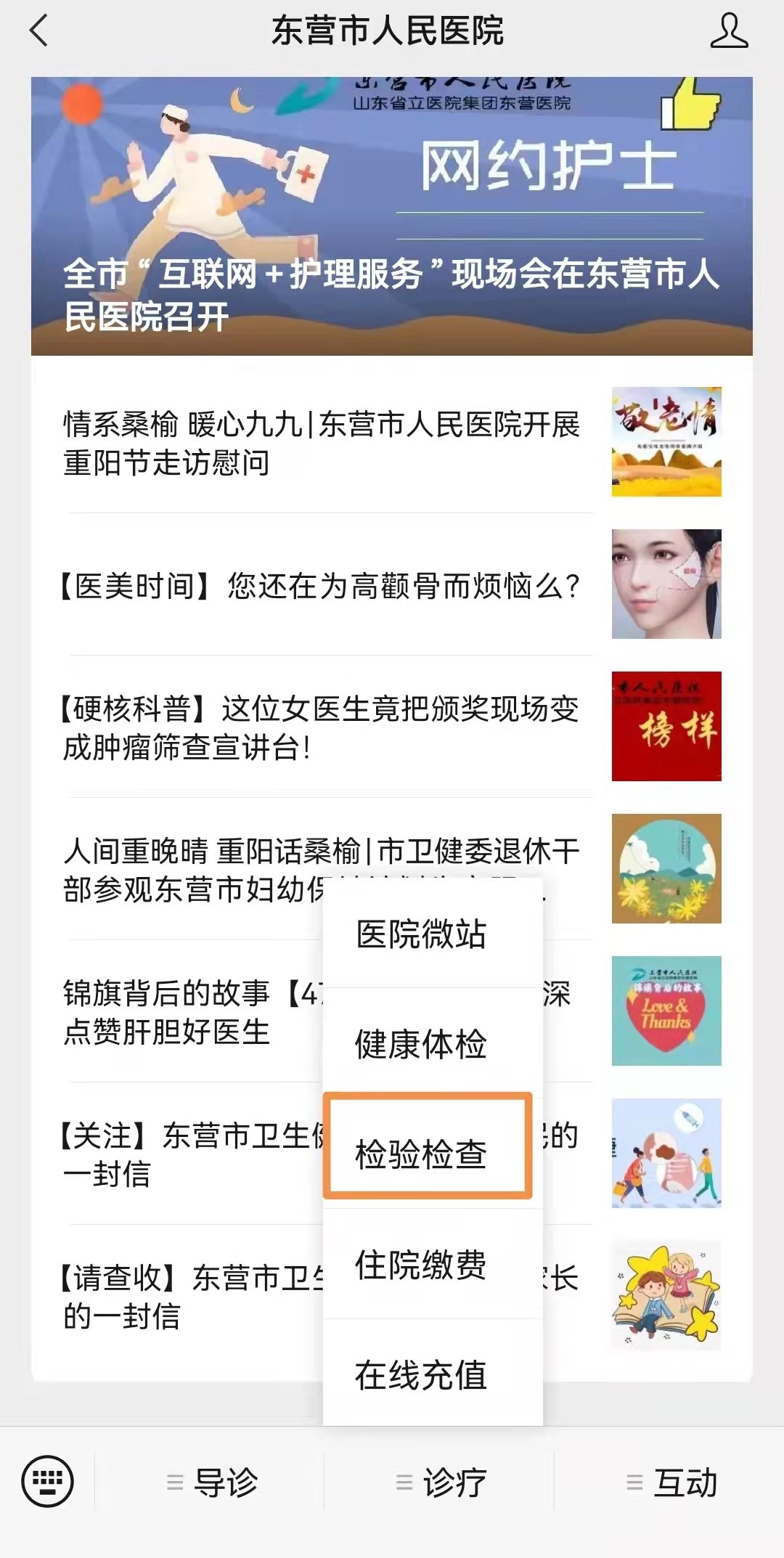Expand the 互动 bottom menu
The image size is (784, 1558).
[x=671, y=1482]
